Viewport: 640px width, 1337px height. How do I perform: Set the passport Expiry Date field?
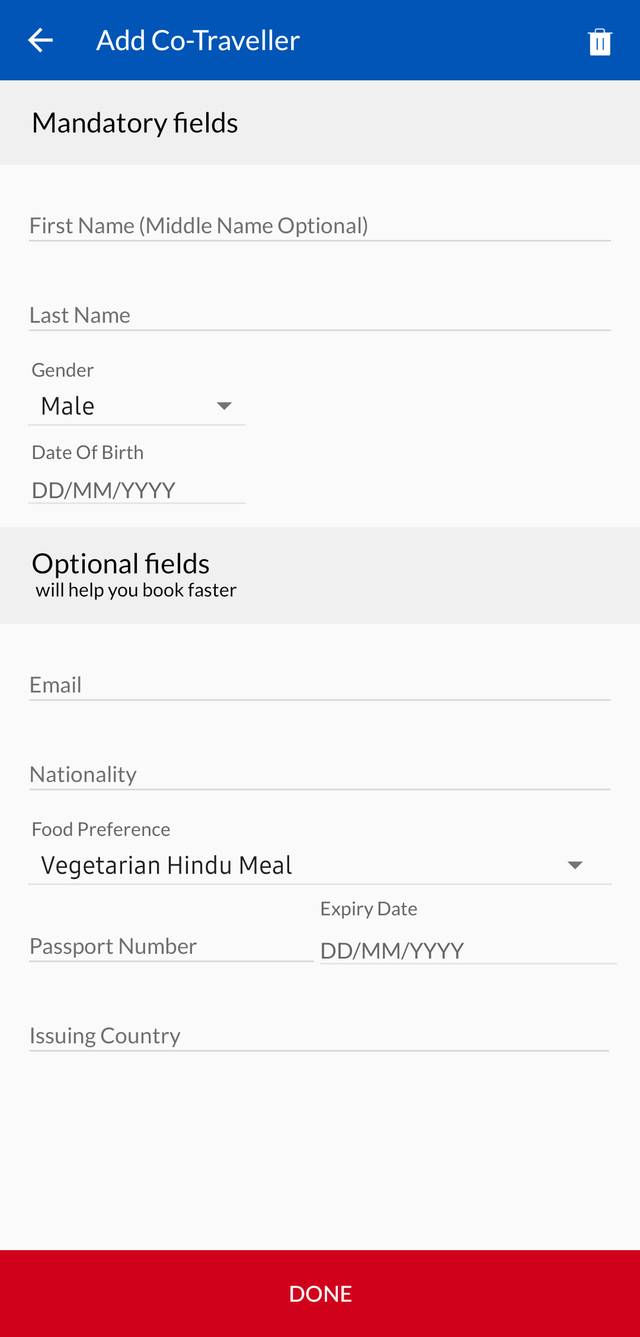467,950
